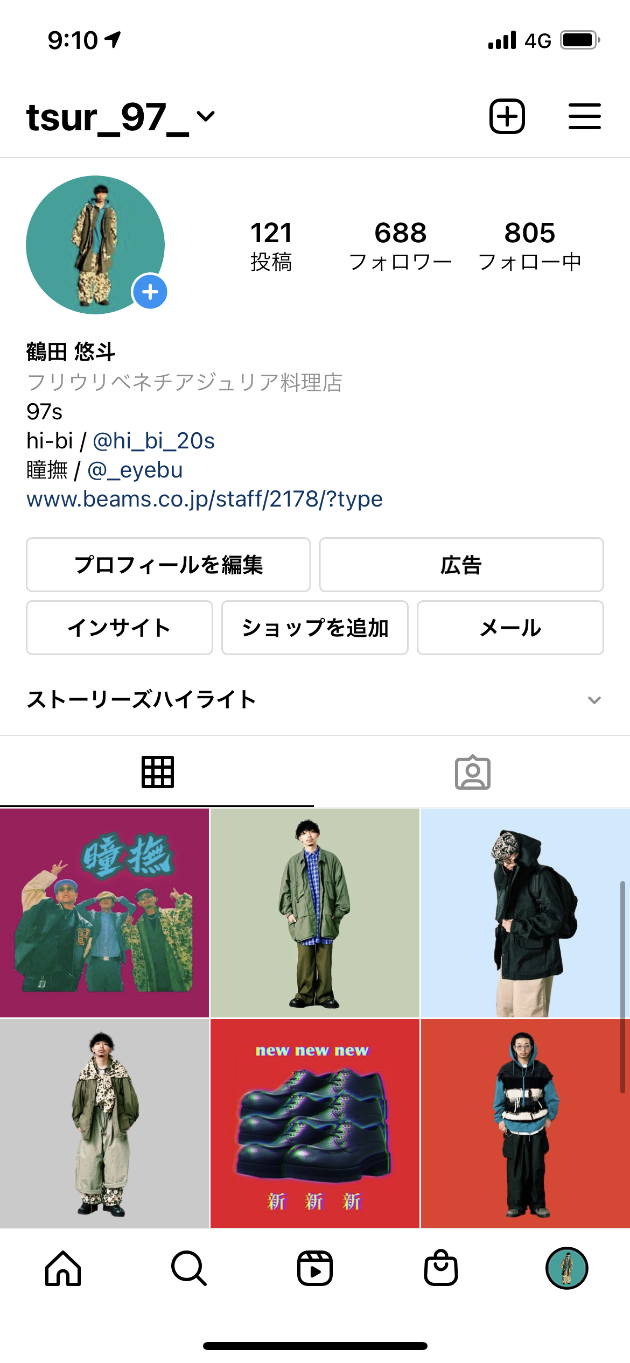This screenshot has height=1363, width=630.
Task: Go to the home feed tab
Action: click(63, 1269)
